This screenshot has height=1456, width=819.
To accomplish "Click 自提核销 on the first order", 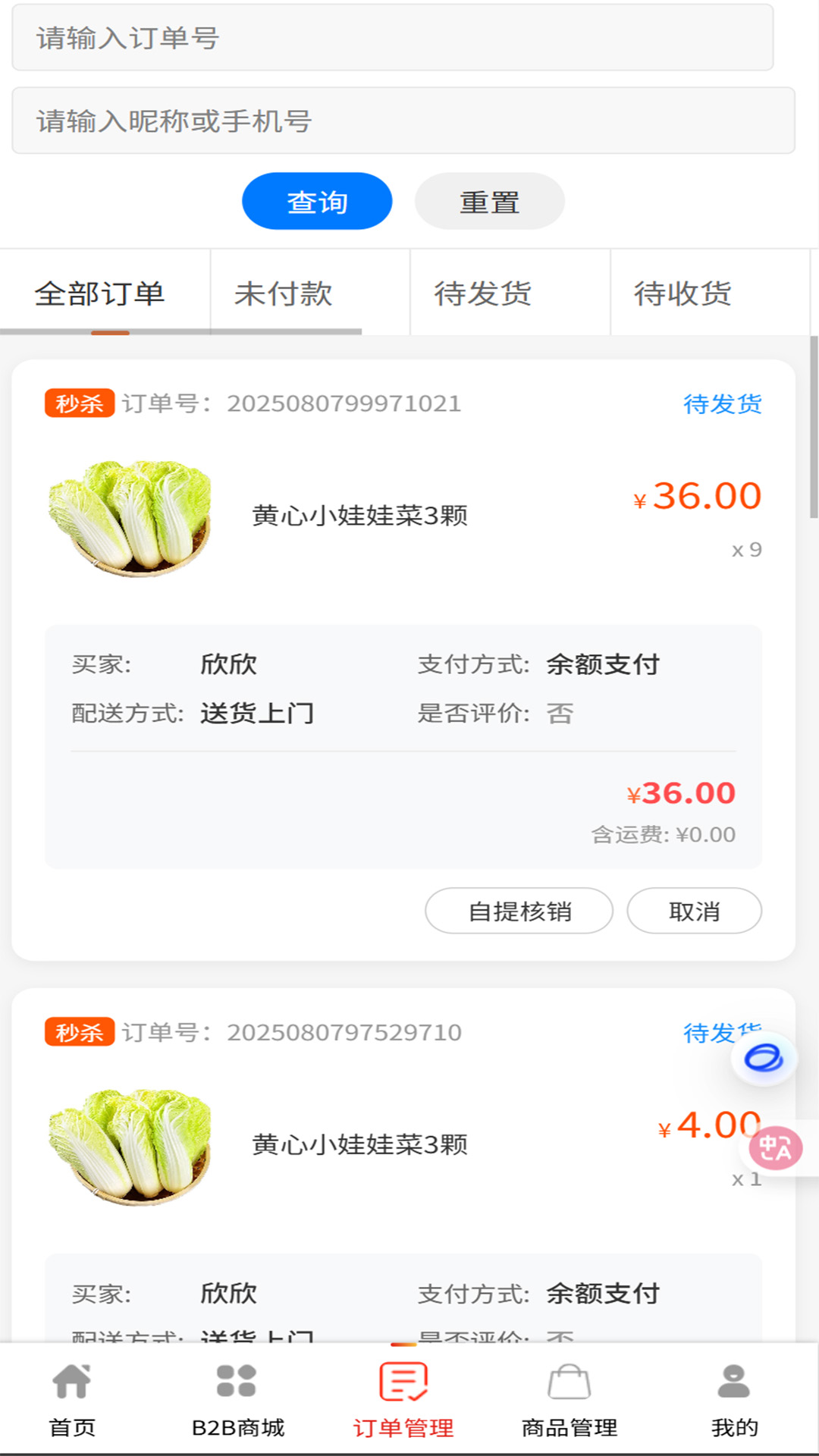I will (520, 912).
